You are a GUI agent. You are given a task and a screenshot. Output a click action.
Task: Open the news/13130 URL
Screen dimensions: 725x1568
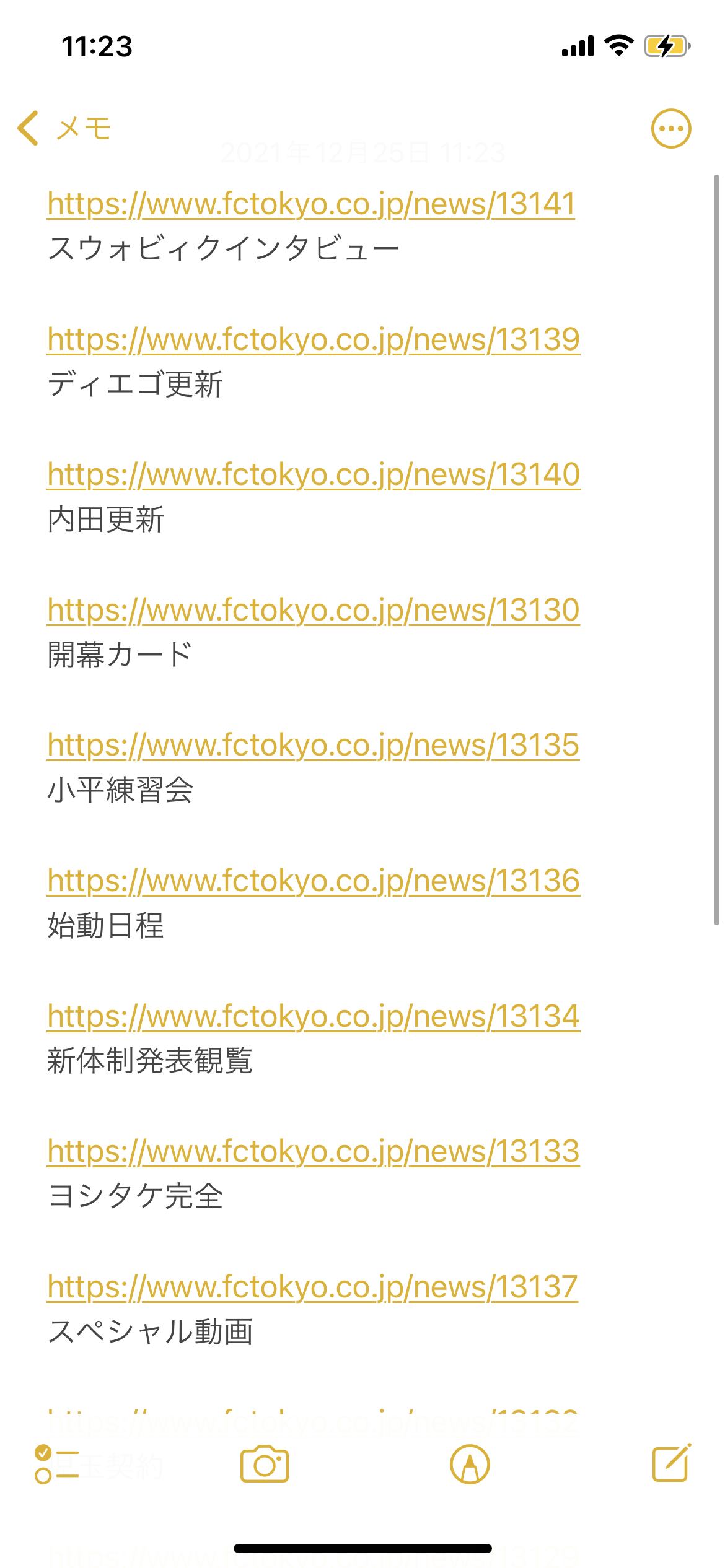pos(314,611)
